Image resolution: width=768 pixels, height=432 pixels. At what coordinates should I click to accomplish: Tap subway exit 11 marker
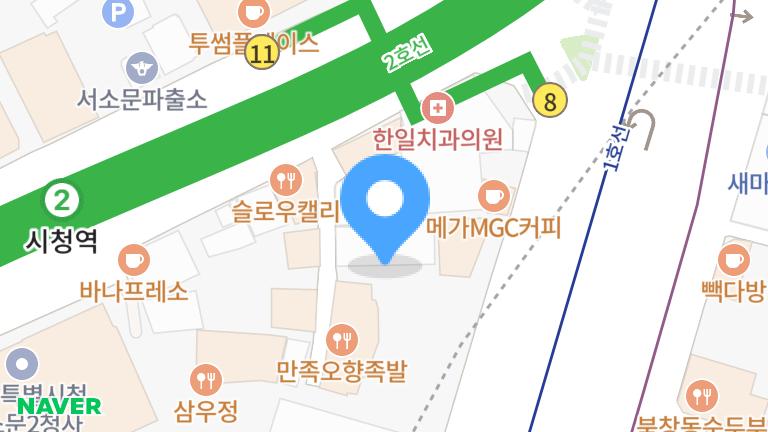(x=262, y=54)
